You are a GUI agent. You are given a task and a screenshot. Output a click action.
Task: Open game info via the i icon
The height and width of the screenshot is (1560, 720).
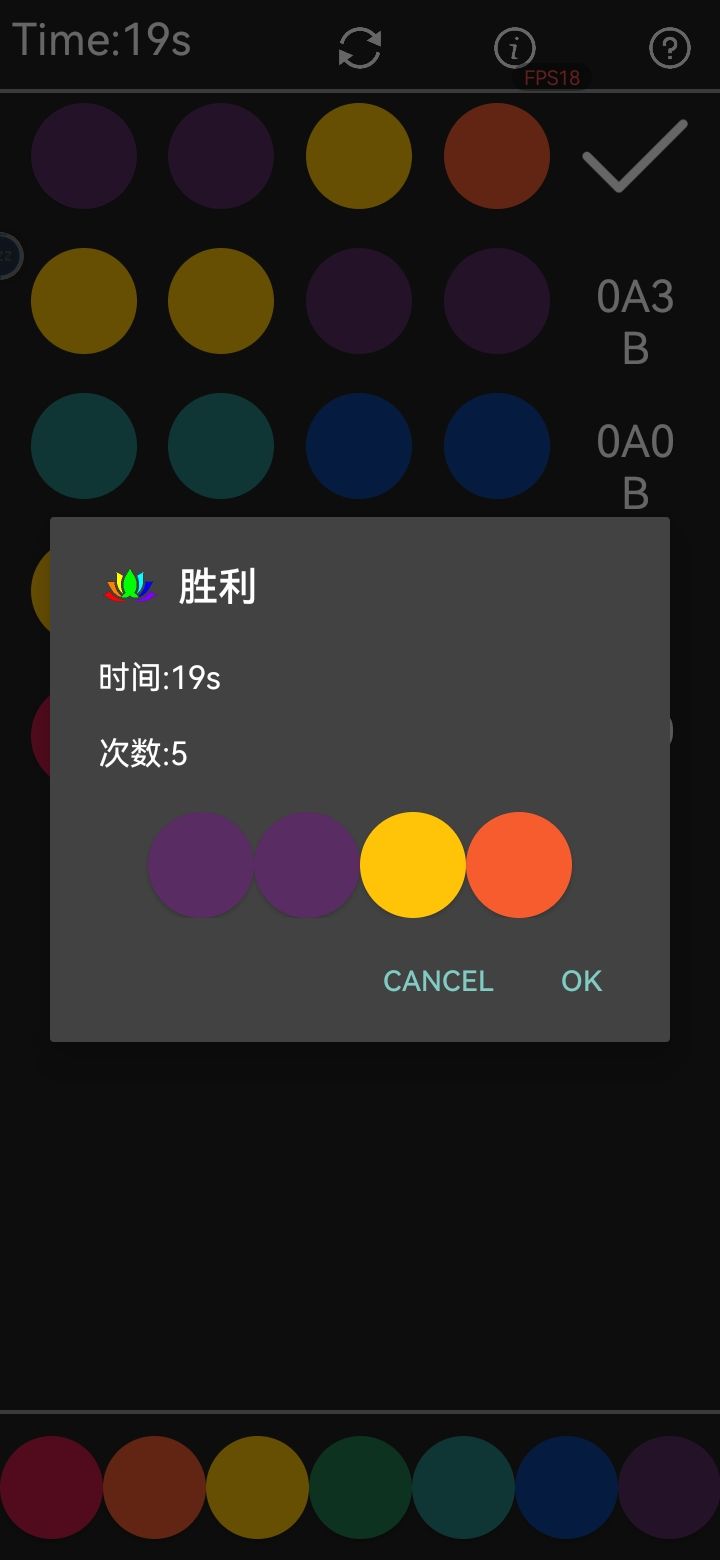[514, 47]
